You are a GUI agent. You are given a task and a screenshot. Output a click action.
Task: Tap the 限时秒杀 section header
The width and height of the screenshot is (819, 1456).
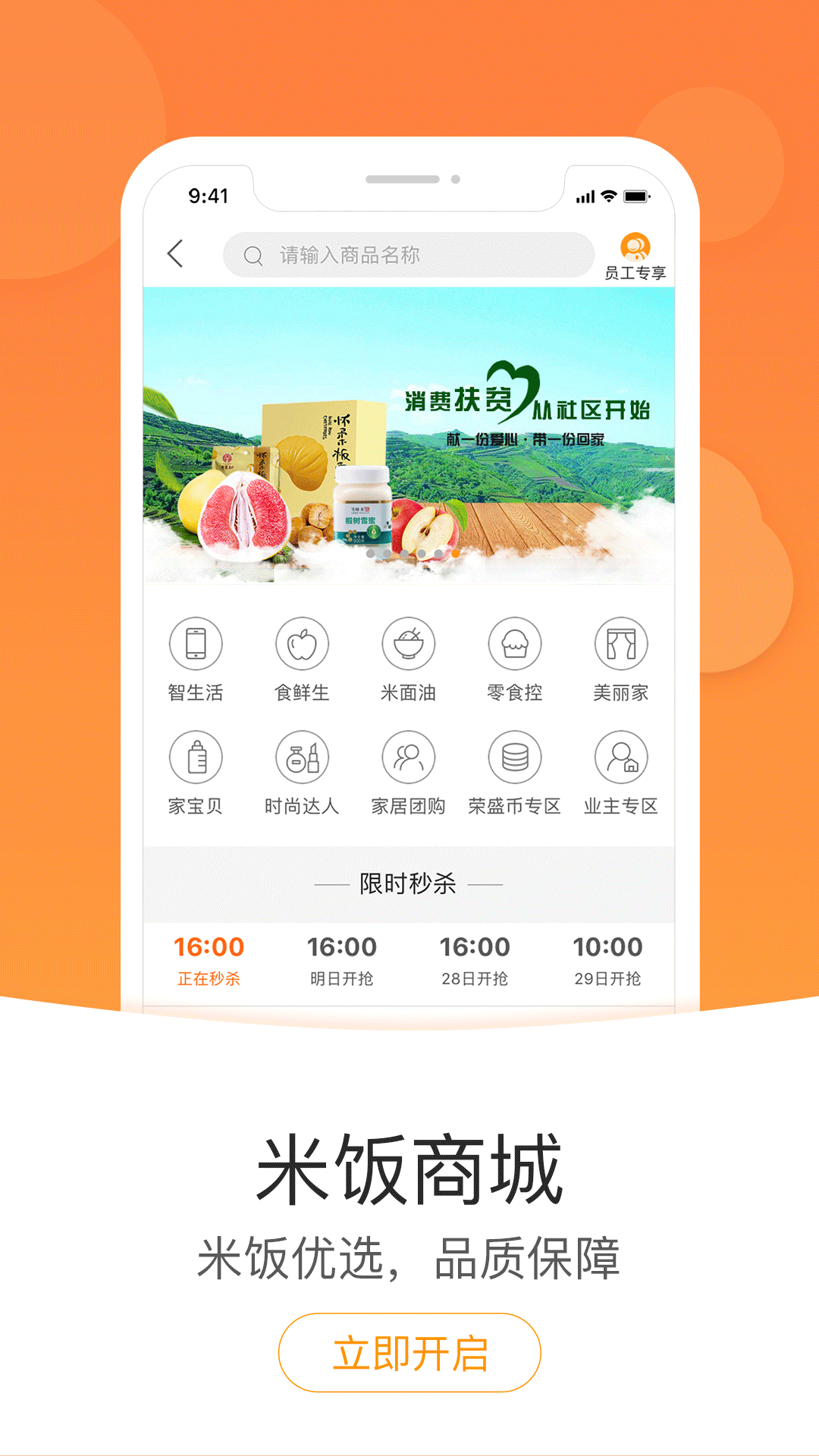408,884
